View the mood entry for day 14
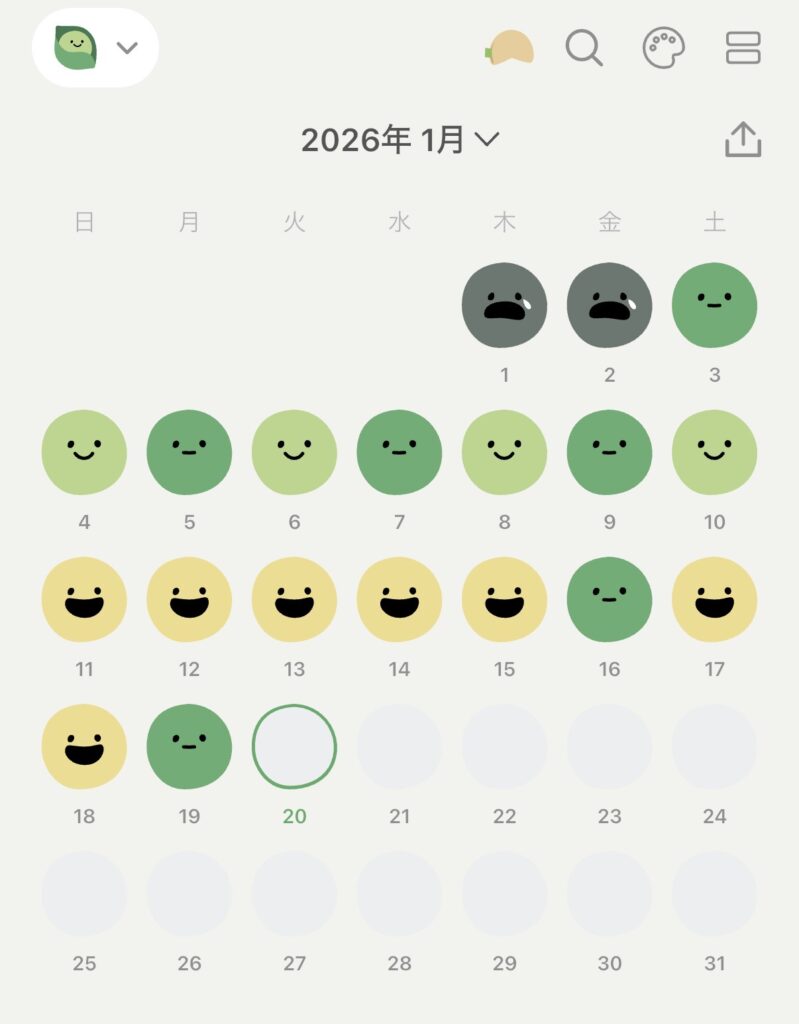The width and height of the screenshot is (799, 1024). [399, 599]
